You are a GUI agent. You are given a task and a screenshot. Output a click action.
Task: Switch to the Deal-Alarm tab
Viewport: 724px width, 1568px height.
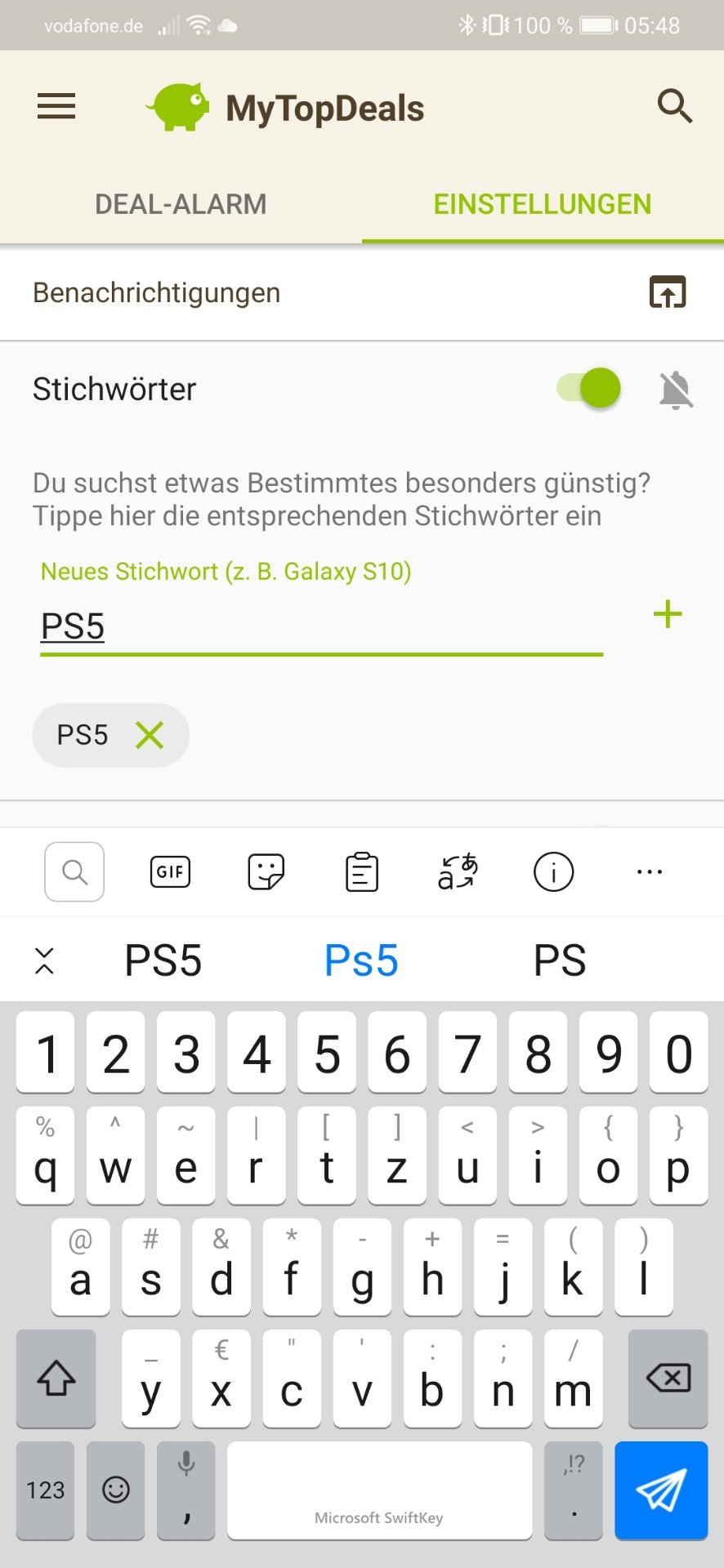click(x=181, y=204)
